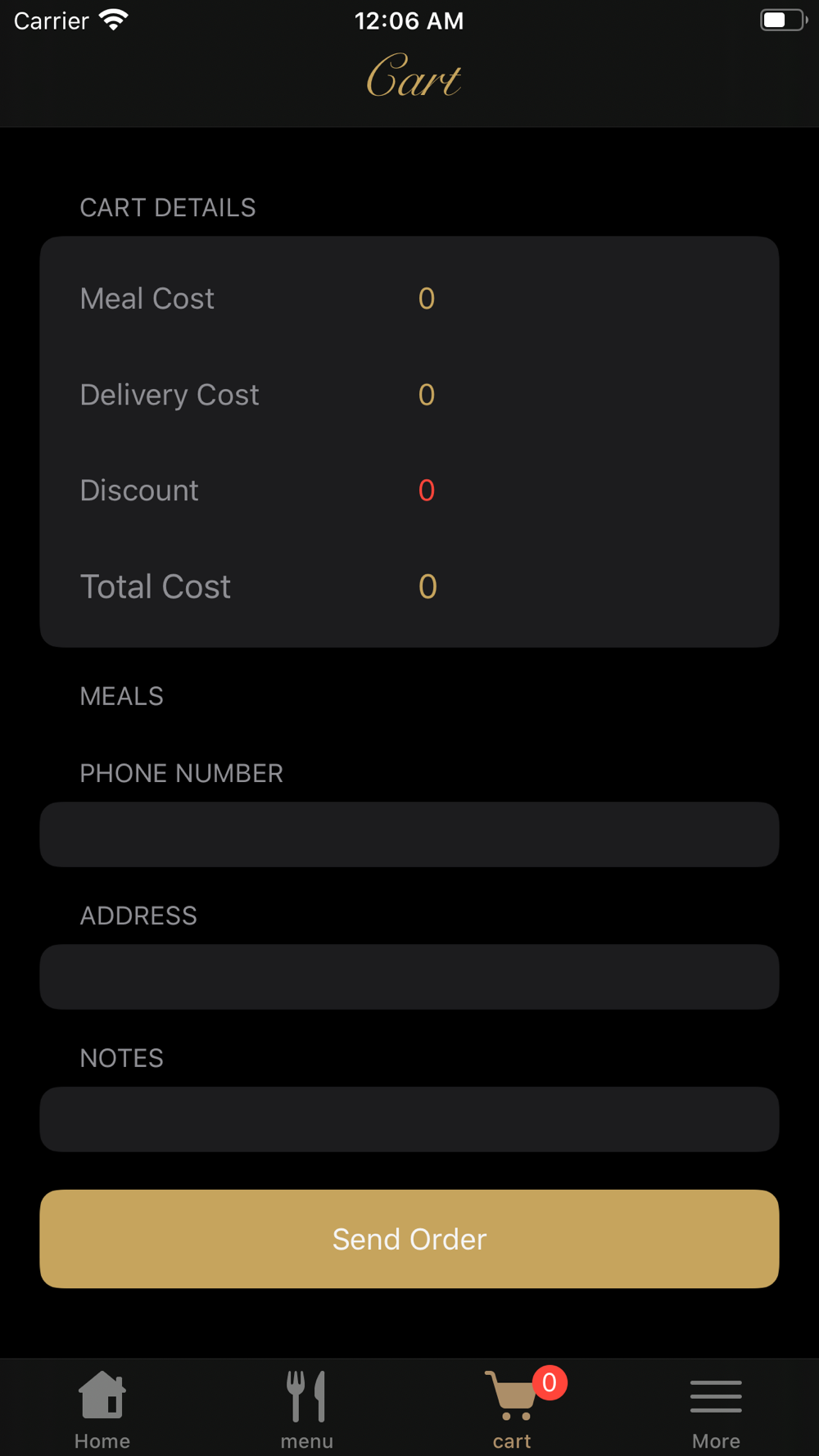Go to the Home tab
Screen dimensions: 819x1456
(x=102, y=1410)
